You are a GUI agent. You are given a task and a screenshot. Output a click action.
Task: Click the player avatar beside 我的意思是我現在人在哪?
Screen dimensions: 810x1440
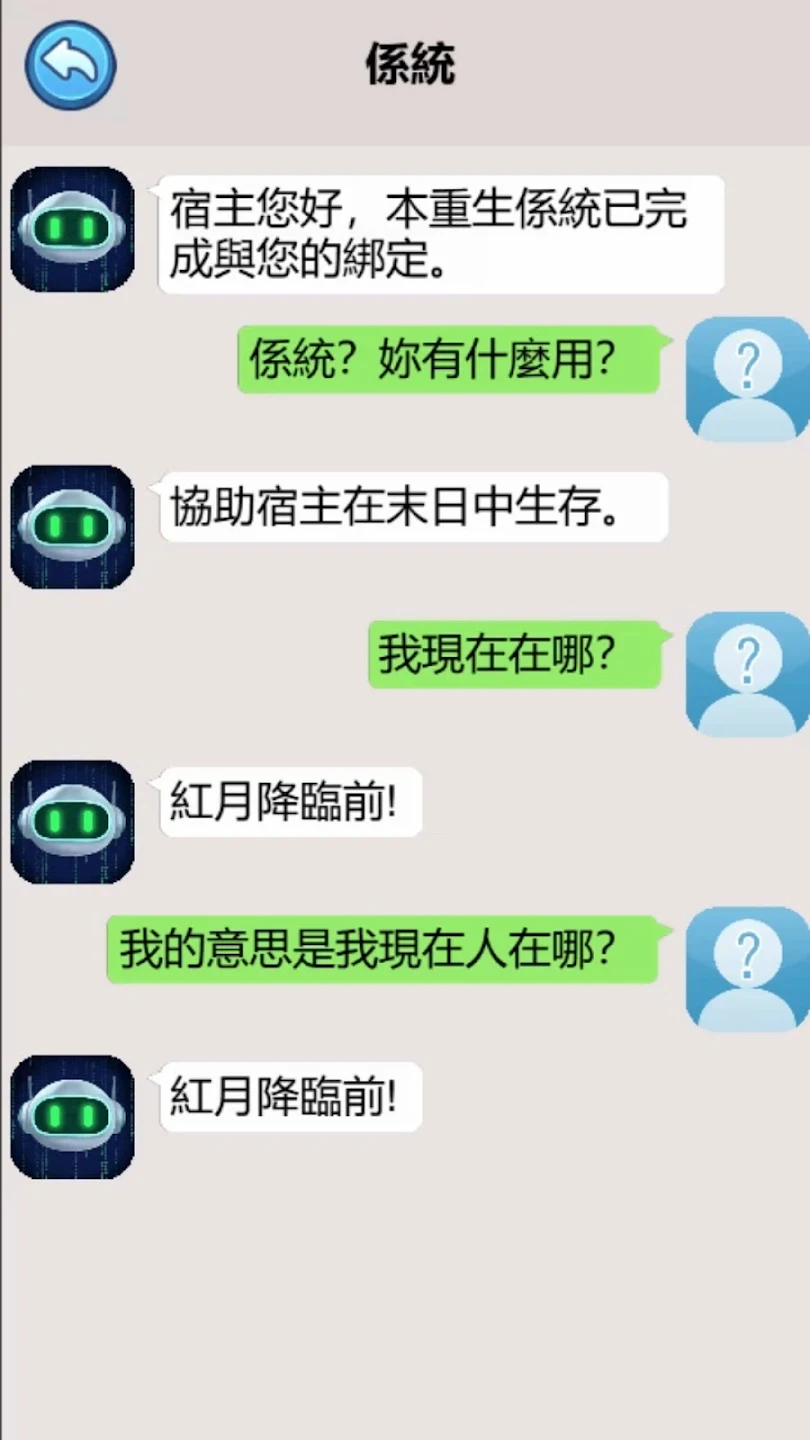click(745, 968)
